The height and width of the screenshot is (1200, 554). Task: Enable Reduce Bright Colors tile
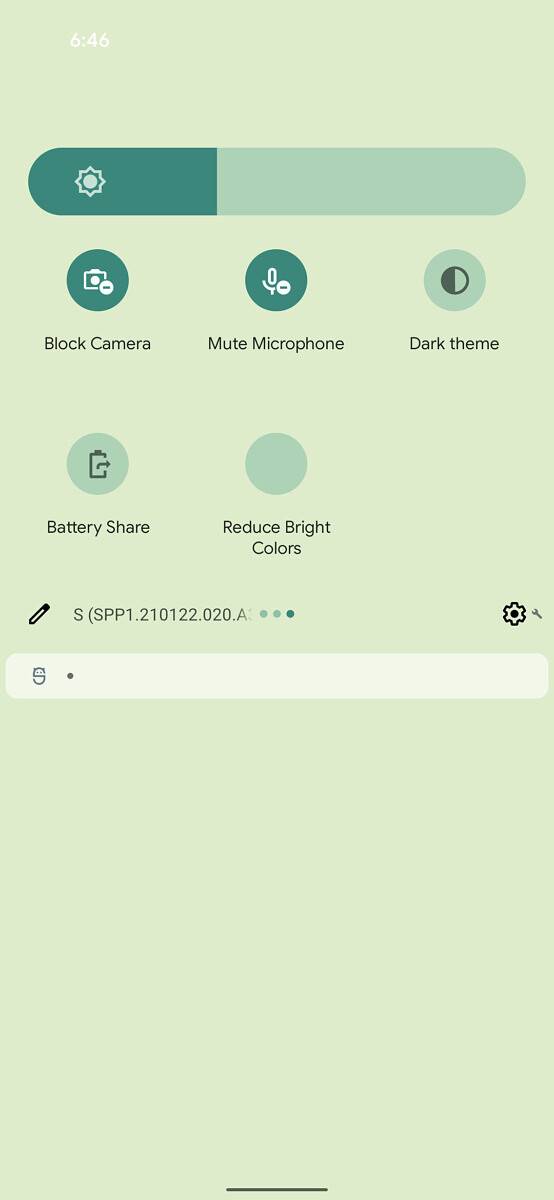276,464
